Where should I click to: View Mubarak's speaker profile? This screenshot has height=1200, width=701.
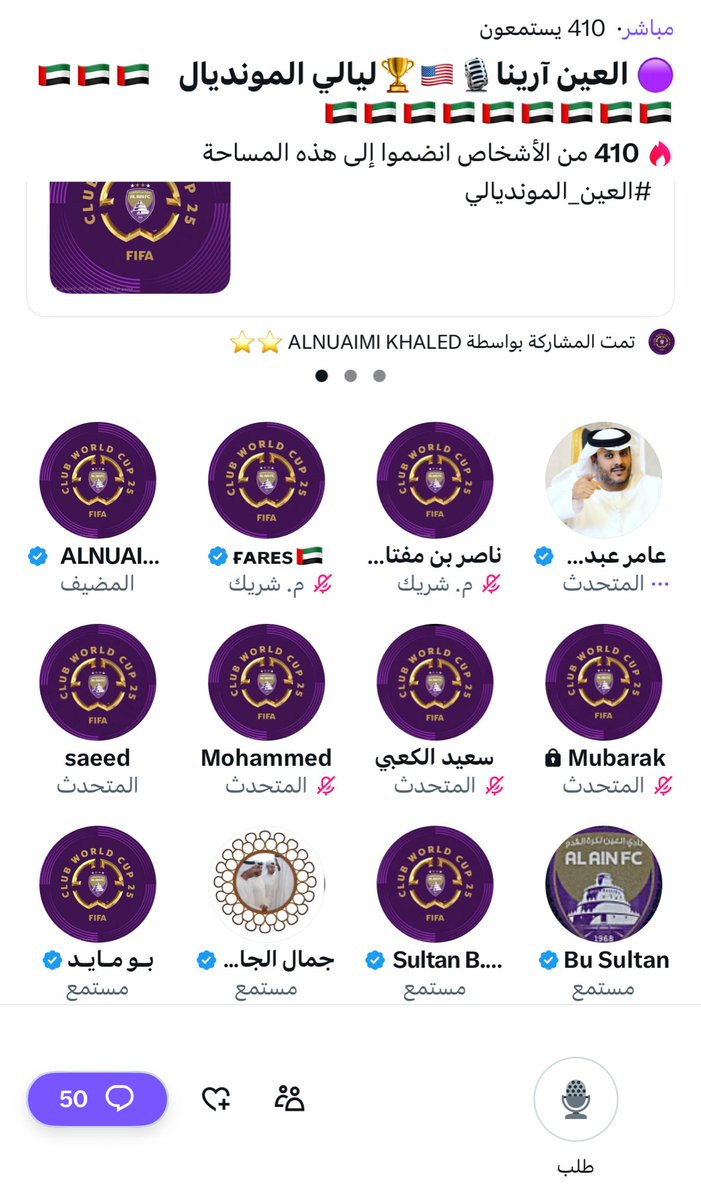pyautogui.click(x=603, y=683)
